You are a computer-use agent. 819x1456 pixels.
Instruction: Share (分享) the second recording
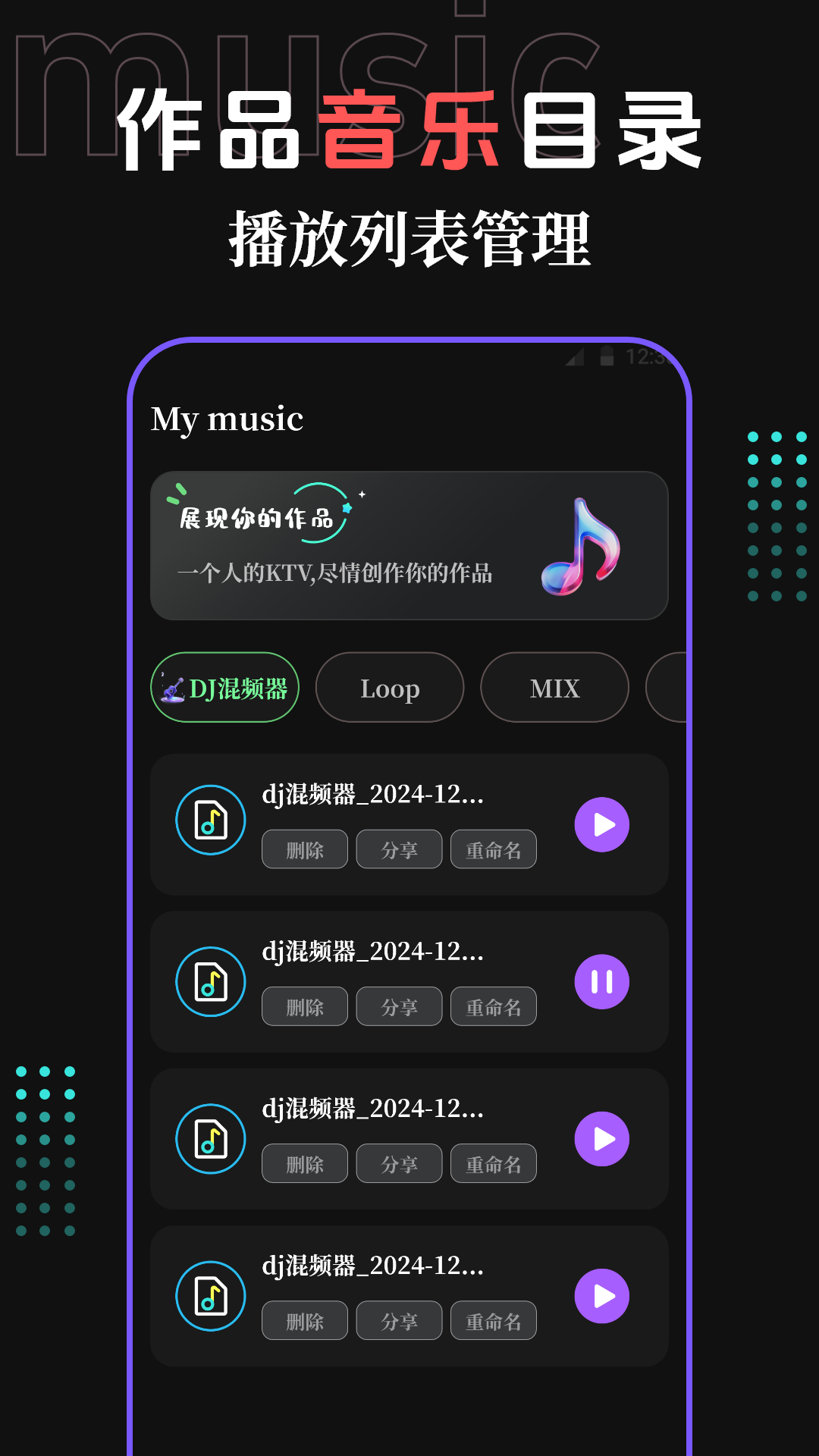[399, 1006]
